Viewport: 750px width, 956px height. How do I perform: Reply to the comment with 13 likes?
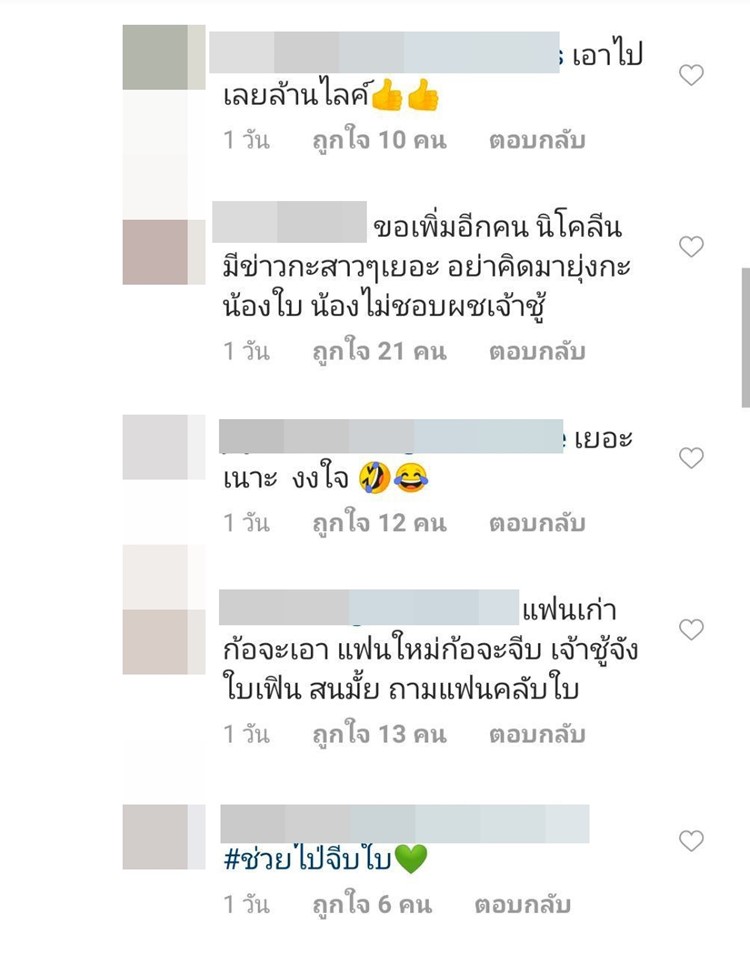(537, 735)
